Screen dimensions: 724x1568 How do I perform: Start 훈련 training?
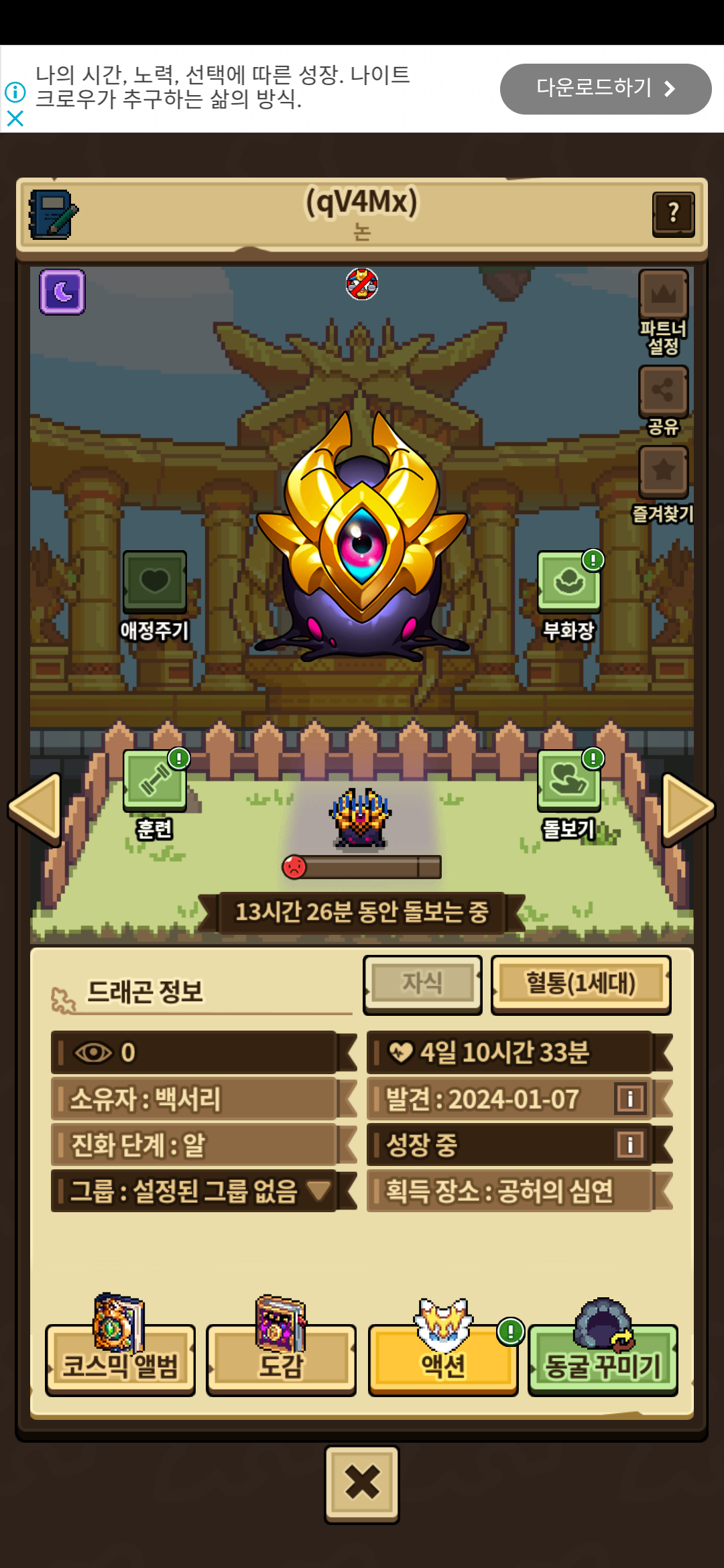[x=155, y=781]
